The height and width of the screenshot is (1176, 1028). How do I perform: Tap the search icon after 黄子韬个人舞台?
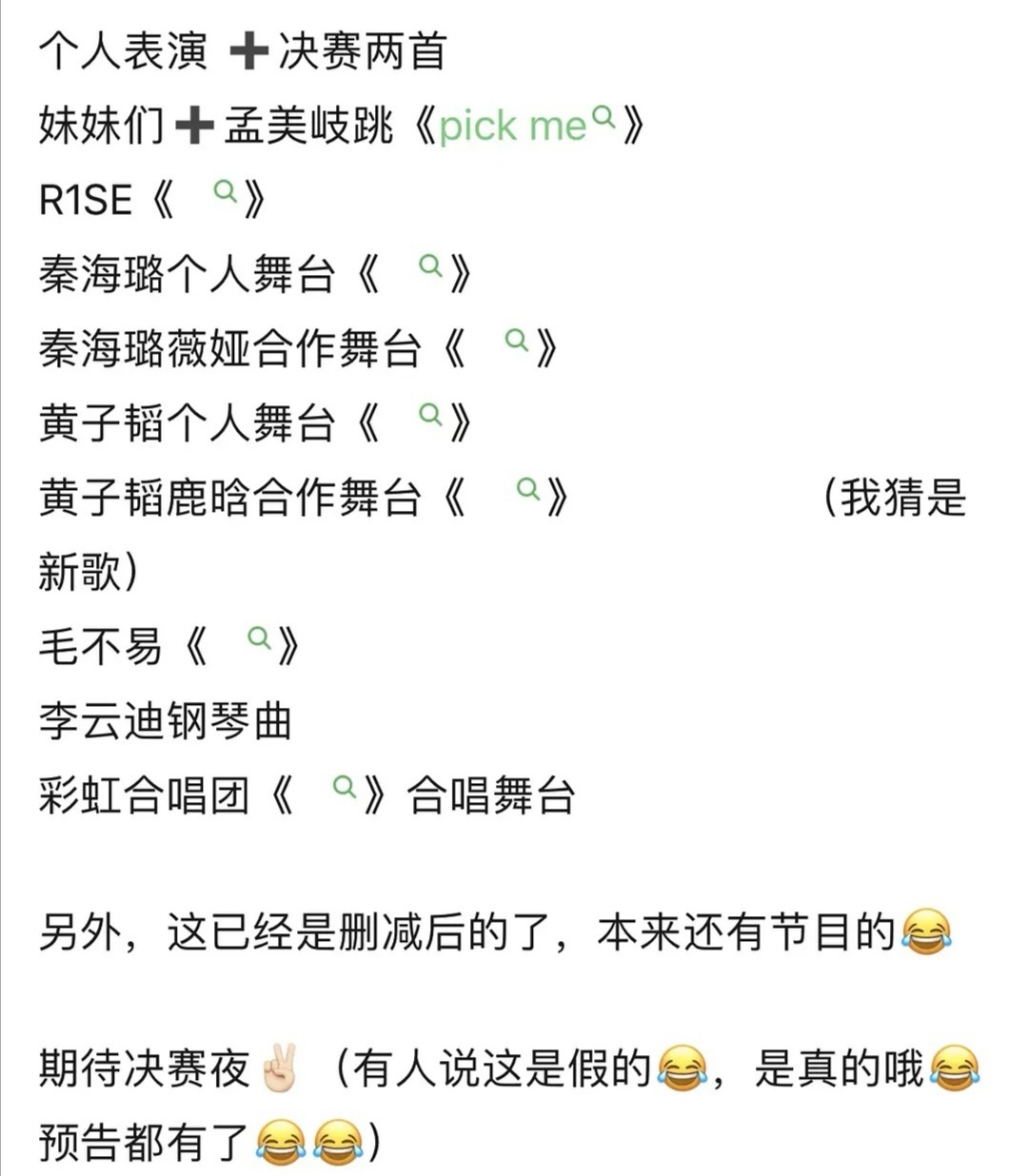pyautogui.click(x=431, y=415)
